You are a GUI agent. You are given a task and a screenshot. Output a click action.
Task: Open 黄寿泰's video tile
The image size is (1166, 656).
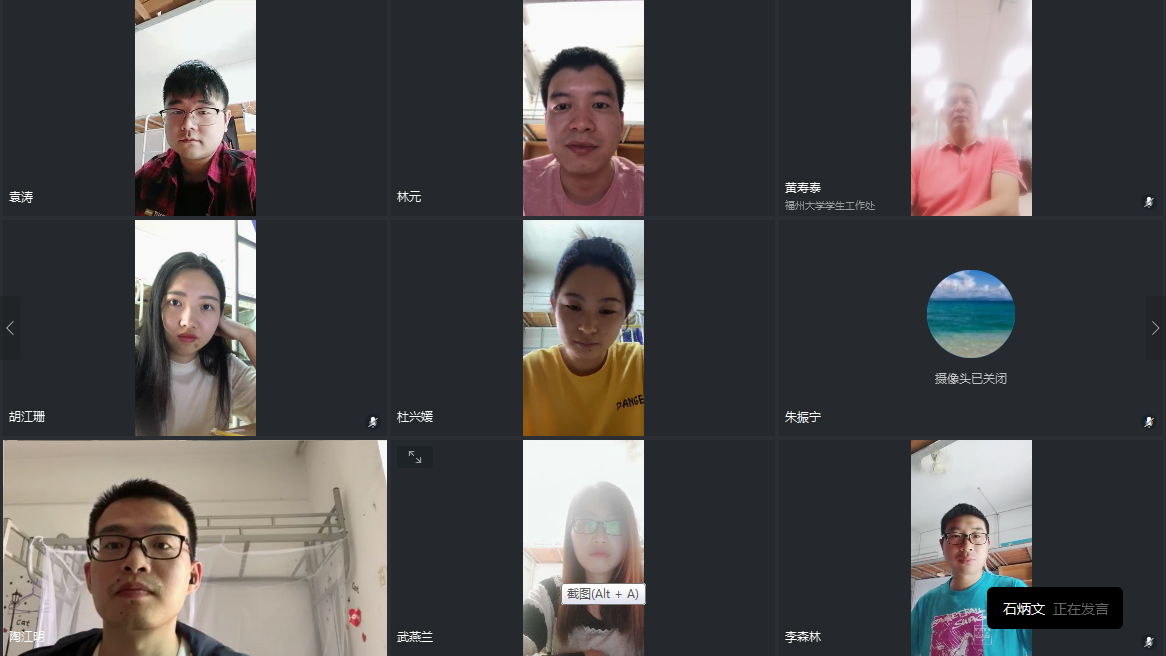point(970,108)
